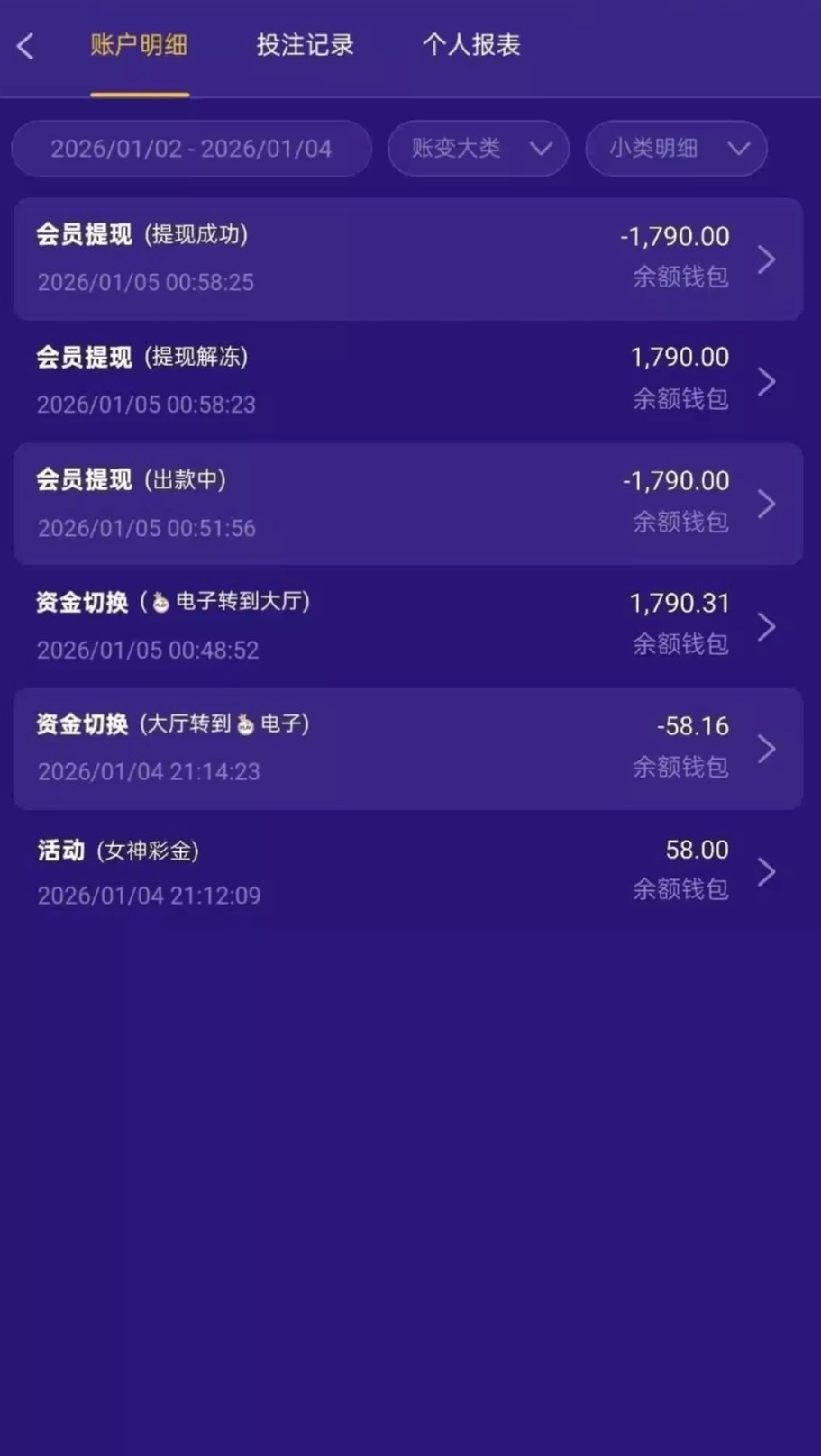Switch to the 个人报表 tab
The height and width of the screenshot is (1456, 821).
471,45
